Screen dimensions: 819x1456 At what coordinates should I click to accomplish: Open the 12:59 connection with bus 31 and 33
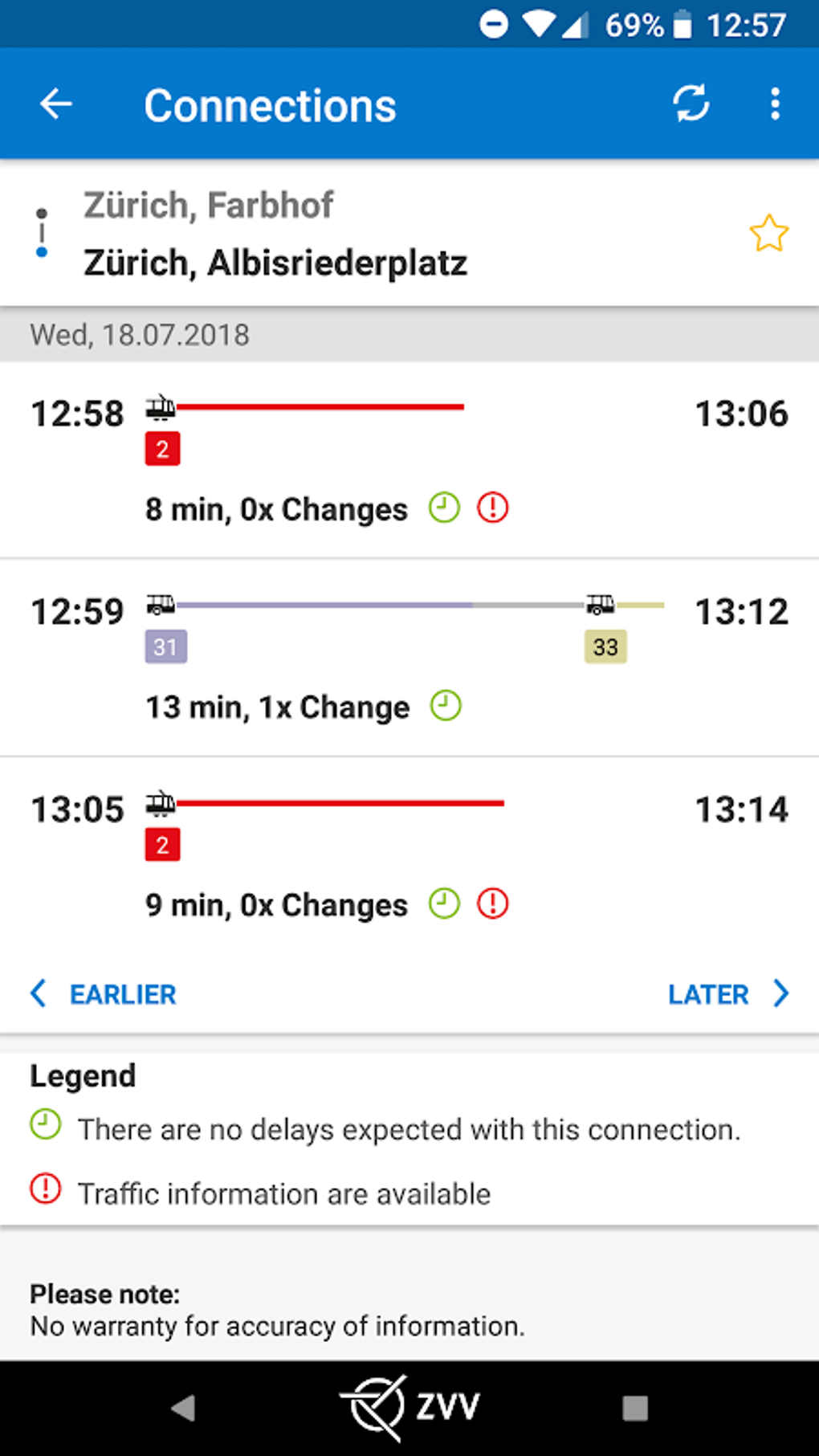pyautogui.click(x=409, y=657)
